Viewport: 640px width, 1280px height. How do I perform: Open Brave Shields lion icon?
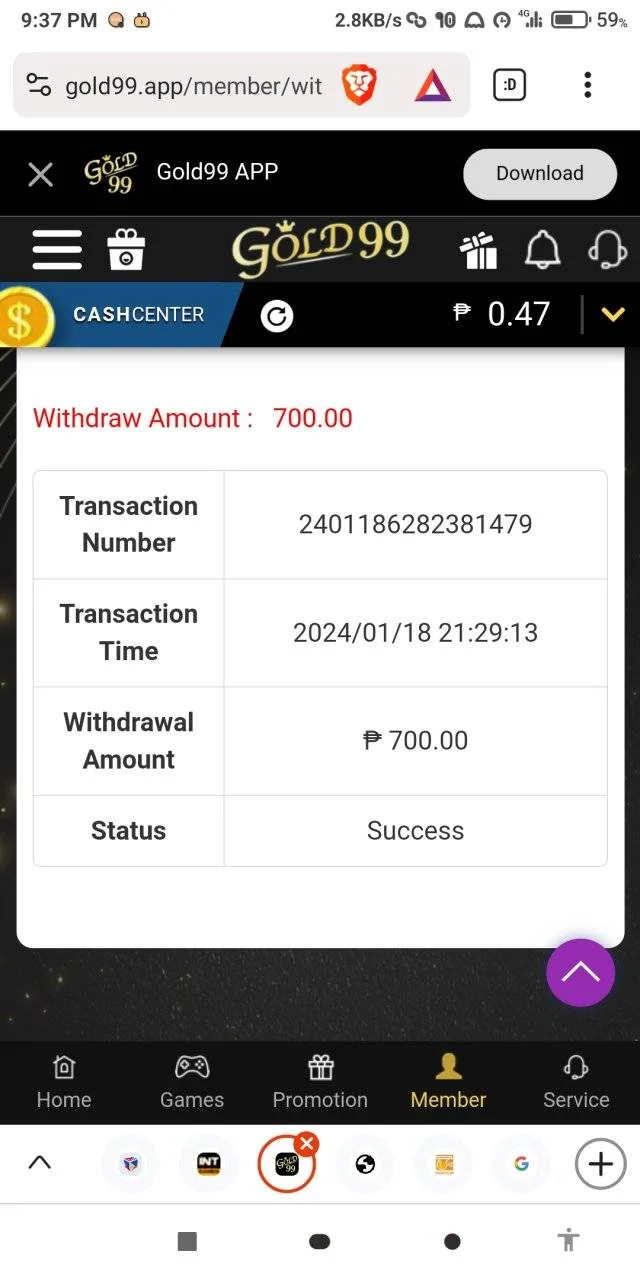tap(359, 86)
